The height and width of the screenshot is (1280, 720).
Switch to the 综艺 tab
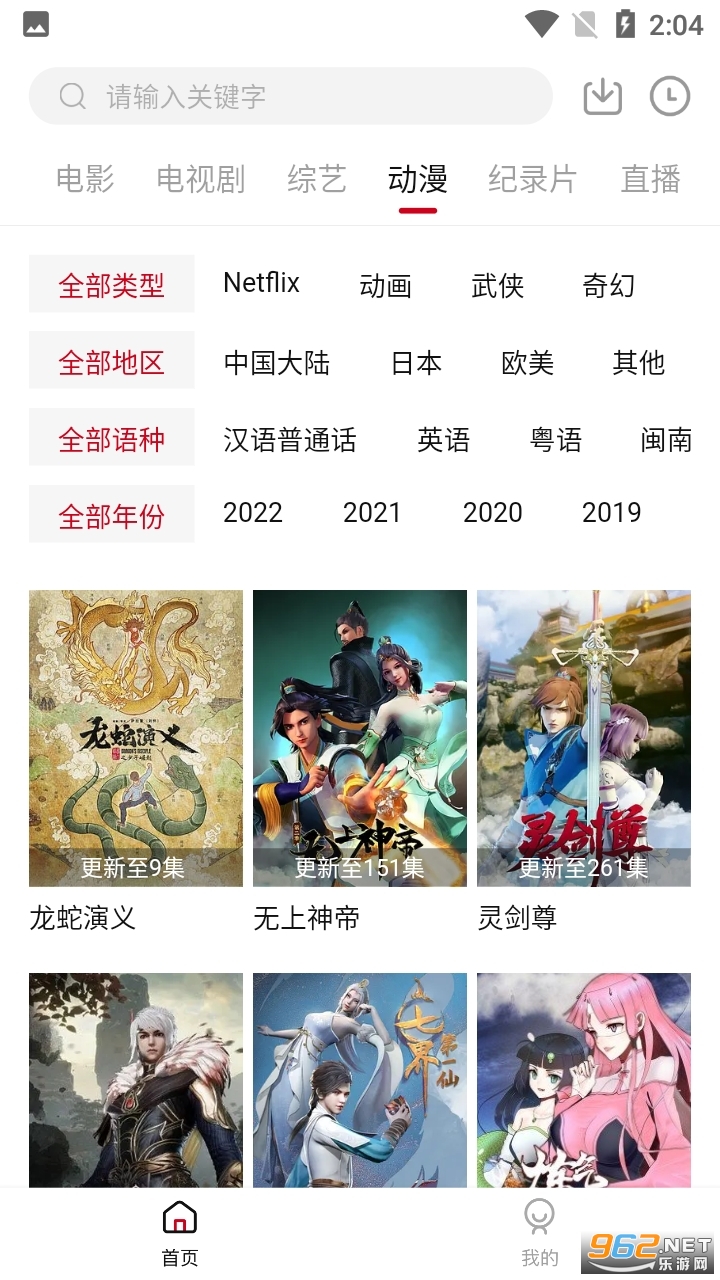(x=316, y=180)
